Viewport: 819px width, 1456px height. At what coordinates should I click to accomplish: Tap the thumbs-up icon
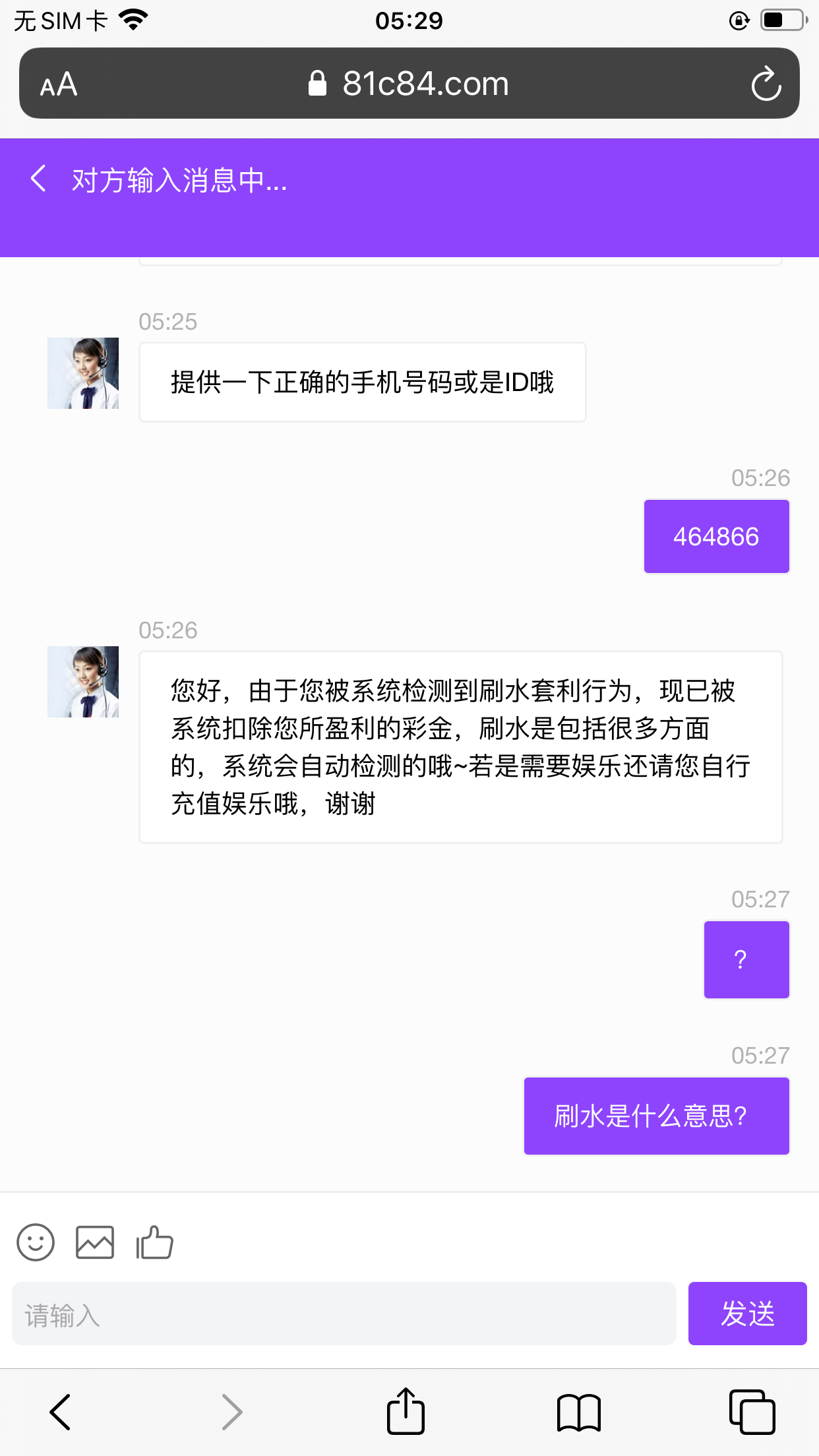[154, 1242]
